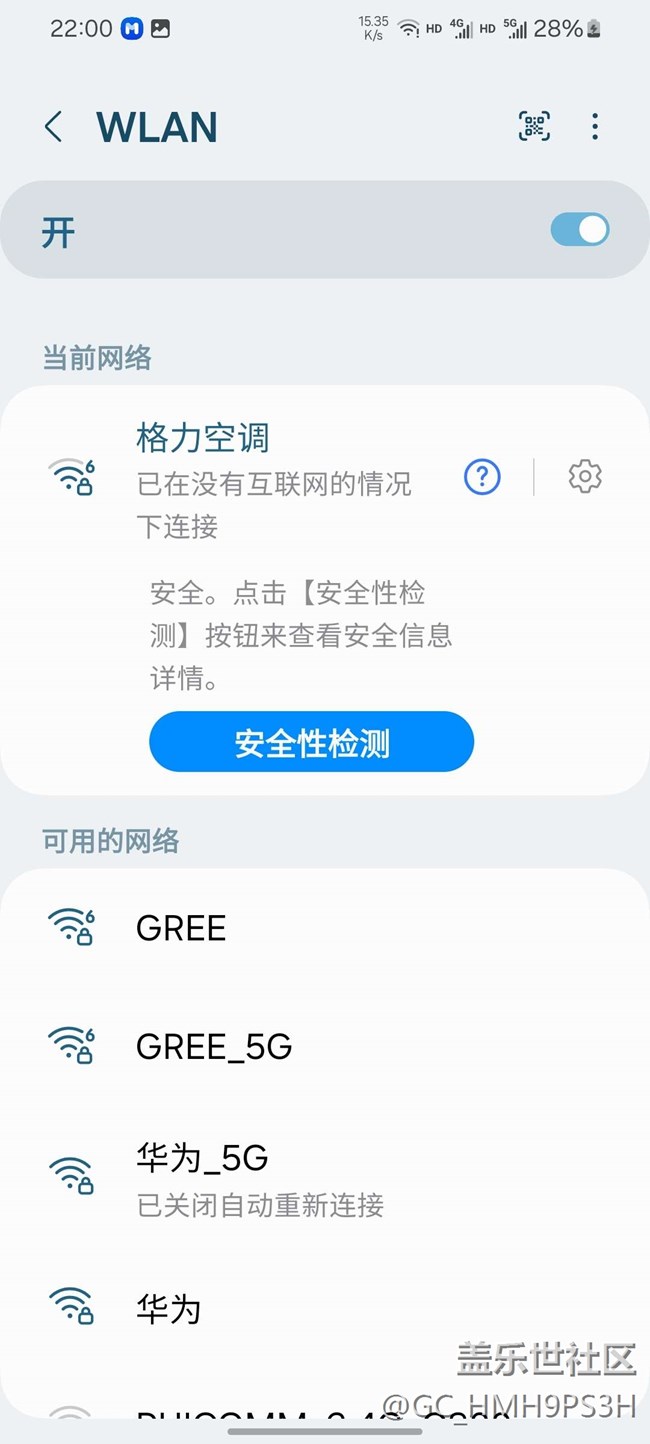Select the GREE_5G network

pyautogui.click(x=214, y=1046)
